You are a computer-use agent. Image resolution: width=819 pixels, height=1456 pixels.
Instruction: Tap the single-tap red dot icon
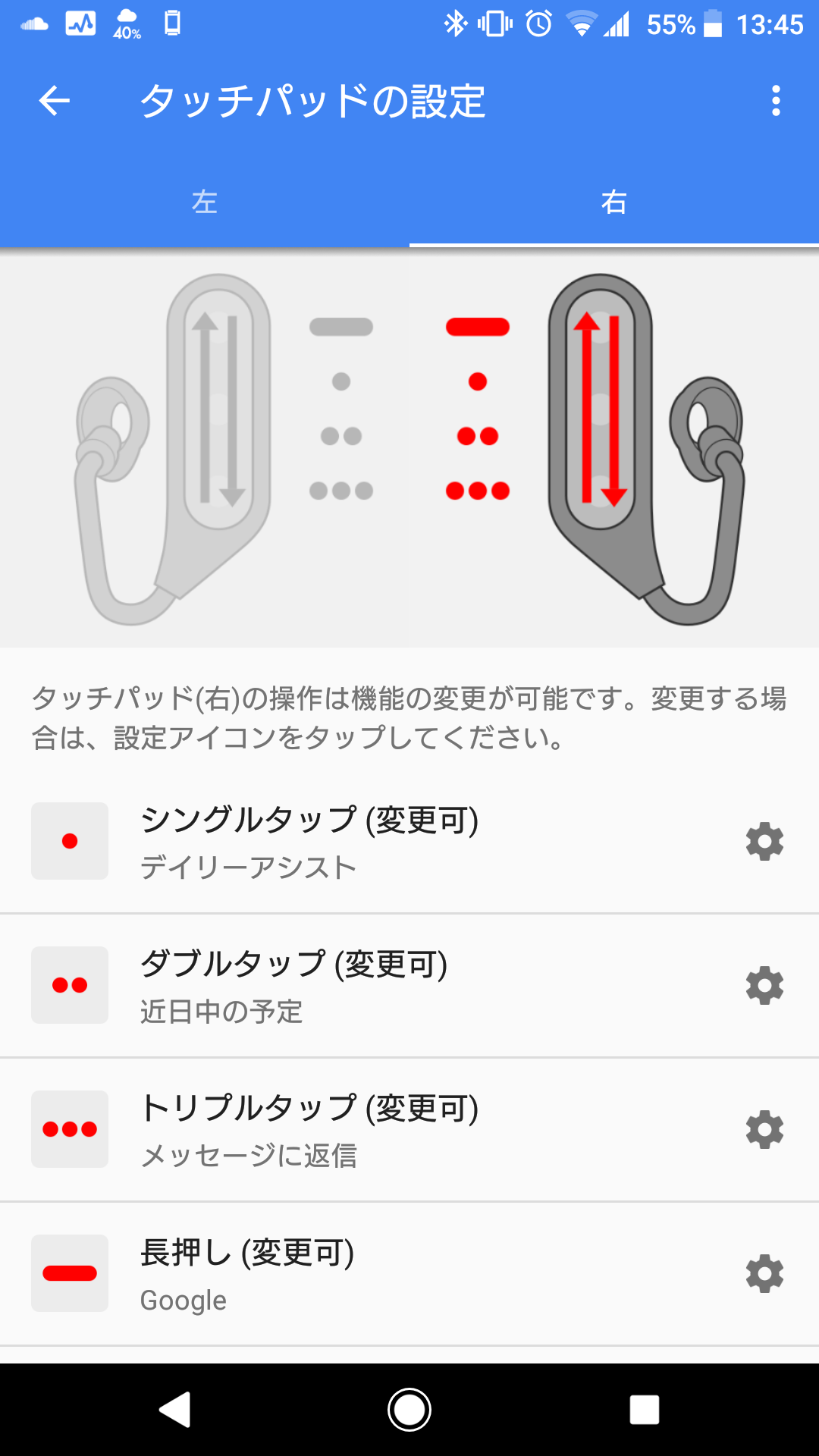[69, 842]
